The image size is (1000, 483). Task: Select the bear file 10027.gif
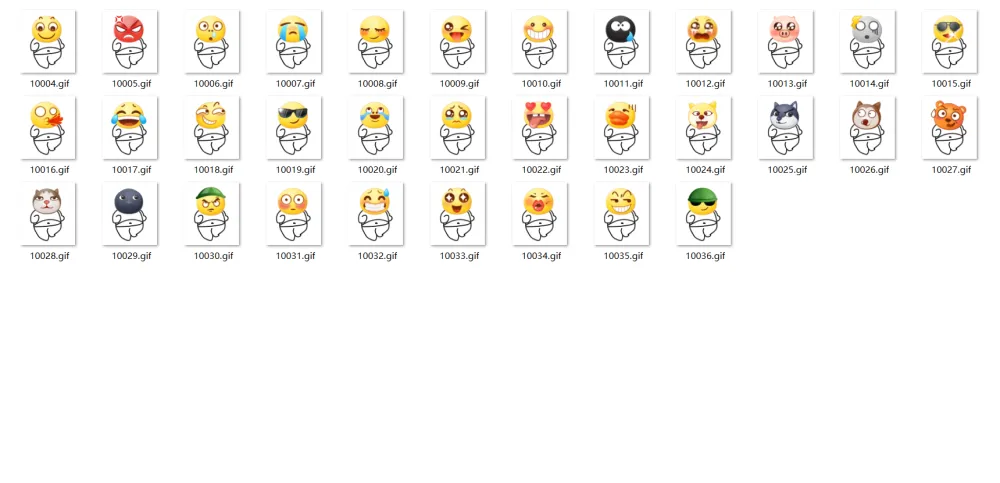click(x=951, y=129)
